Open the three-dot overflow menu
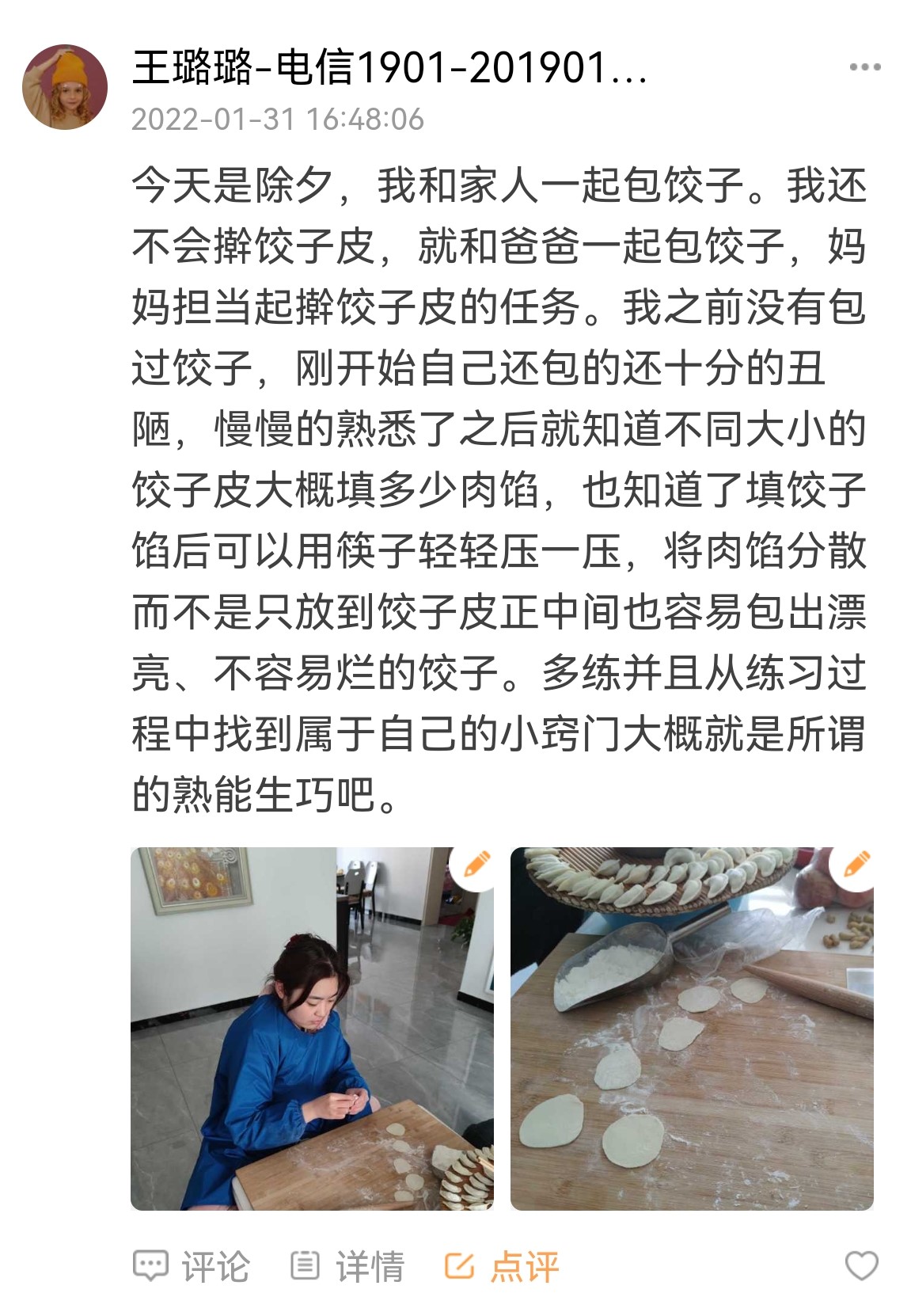This screenshot has height=1316, width=911. pos(864,68)
